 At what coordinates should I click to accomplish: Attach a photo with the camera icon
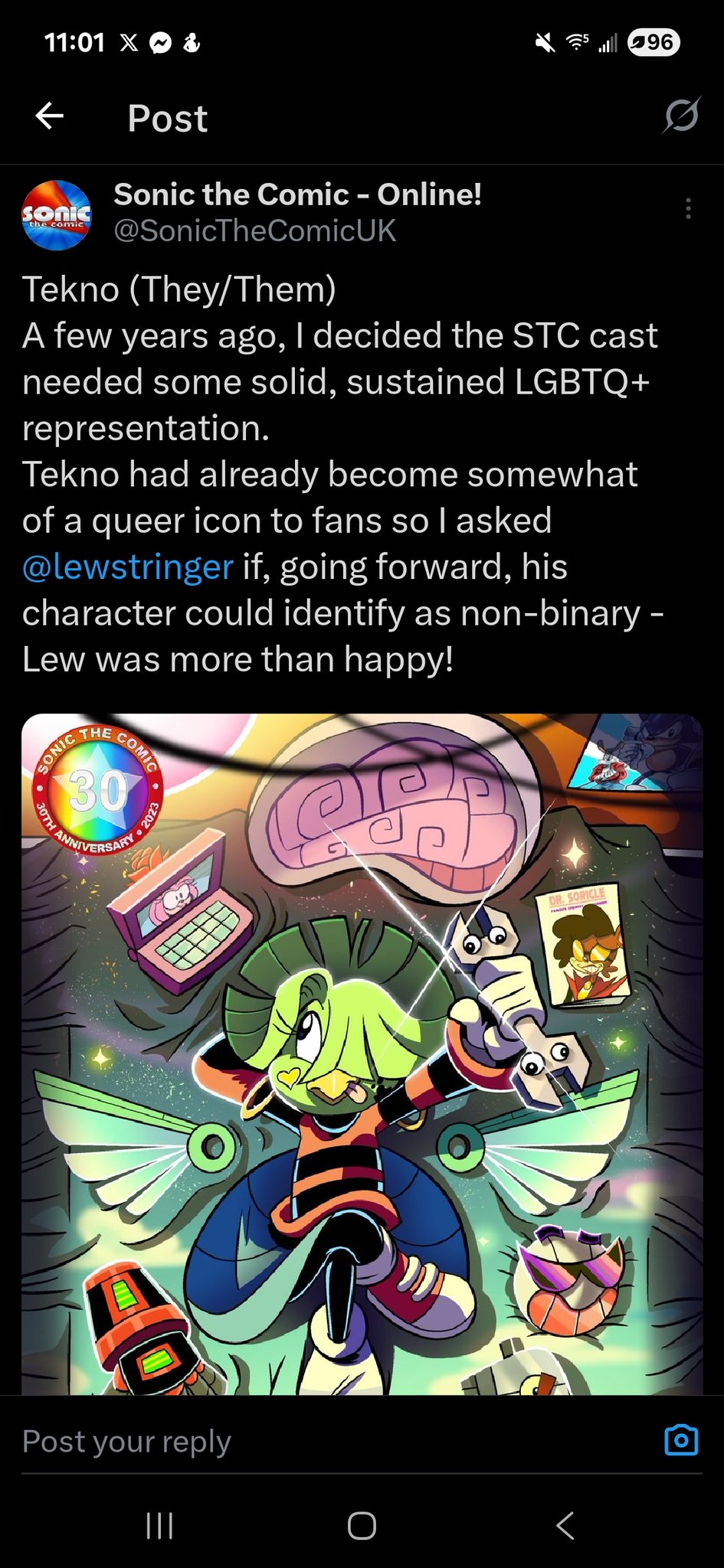pos(681,1440)
